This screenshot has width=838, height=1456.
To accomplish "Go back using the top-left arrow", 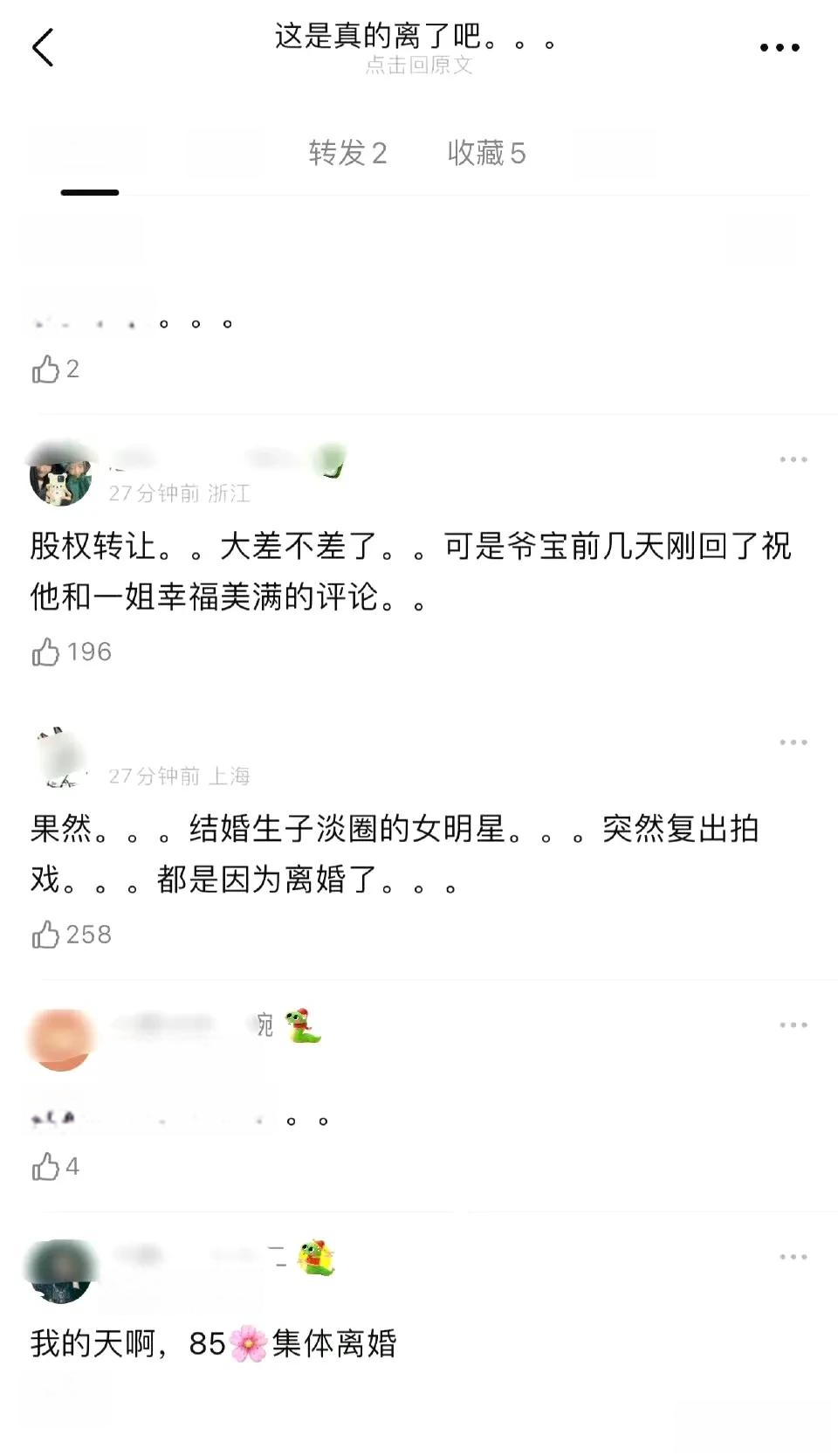I will 43,47.
